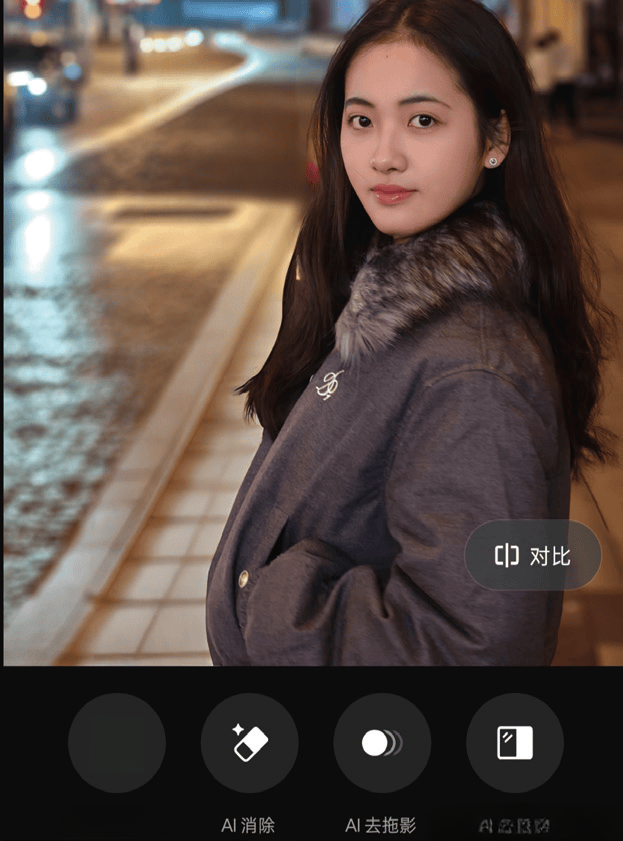Open the AI reflection removal tool
The width and height of the screenshot is (623, 841).
point(514,743)
